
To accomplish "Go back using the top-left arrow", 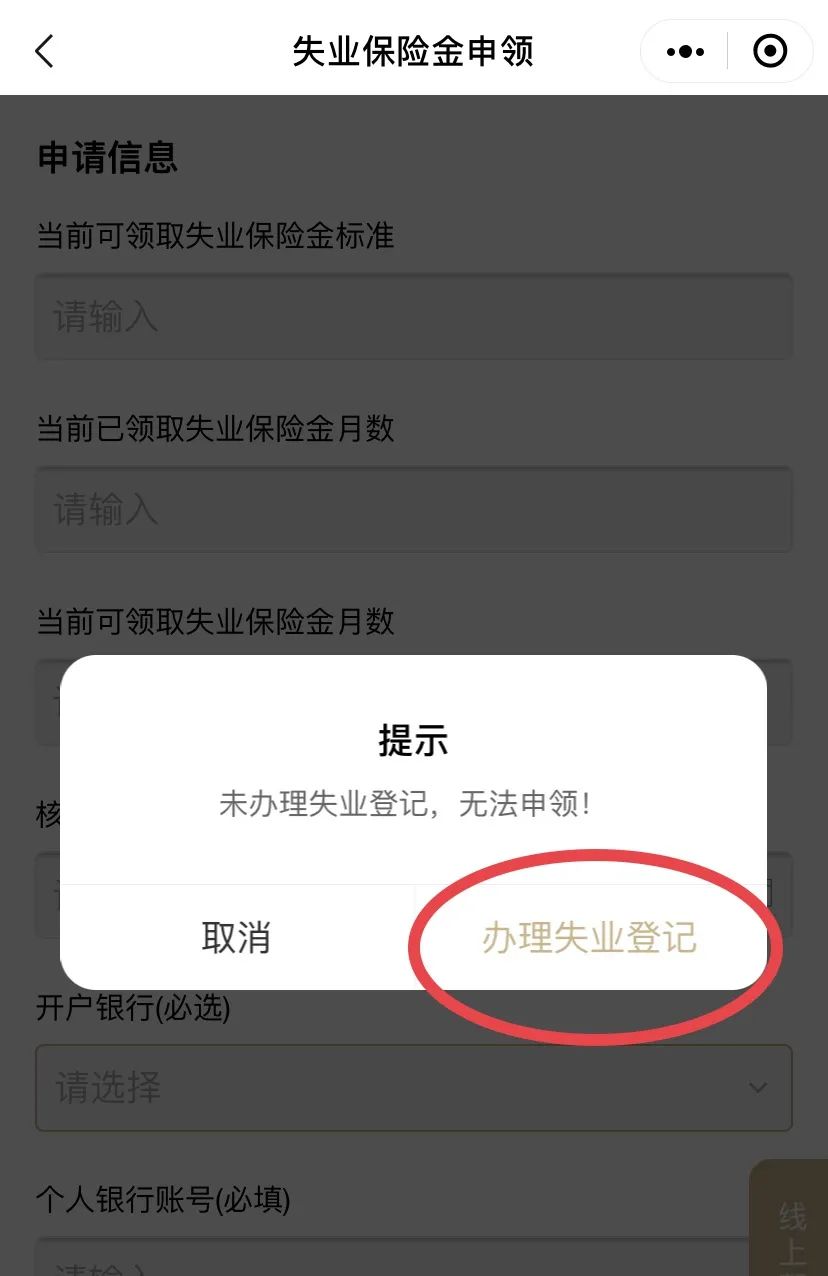I will [x=44, y=51].
